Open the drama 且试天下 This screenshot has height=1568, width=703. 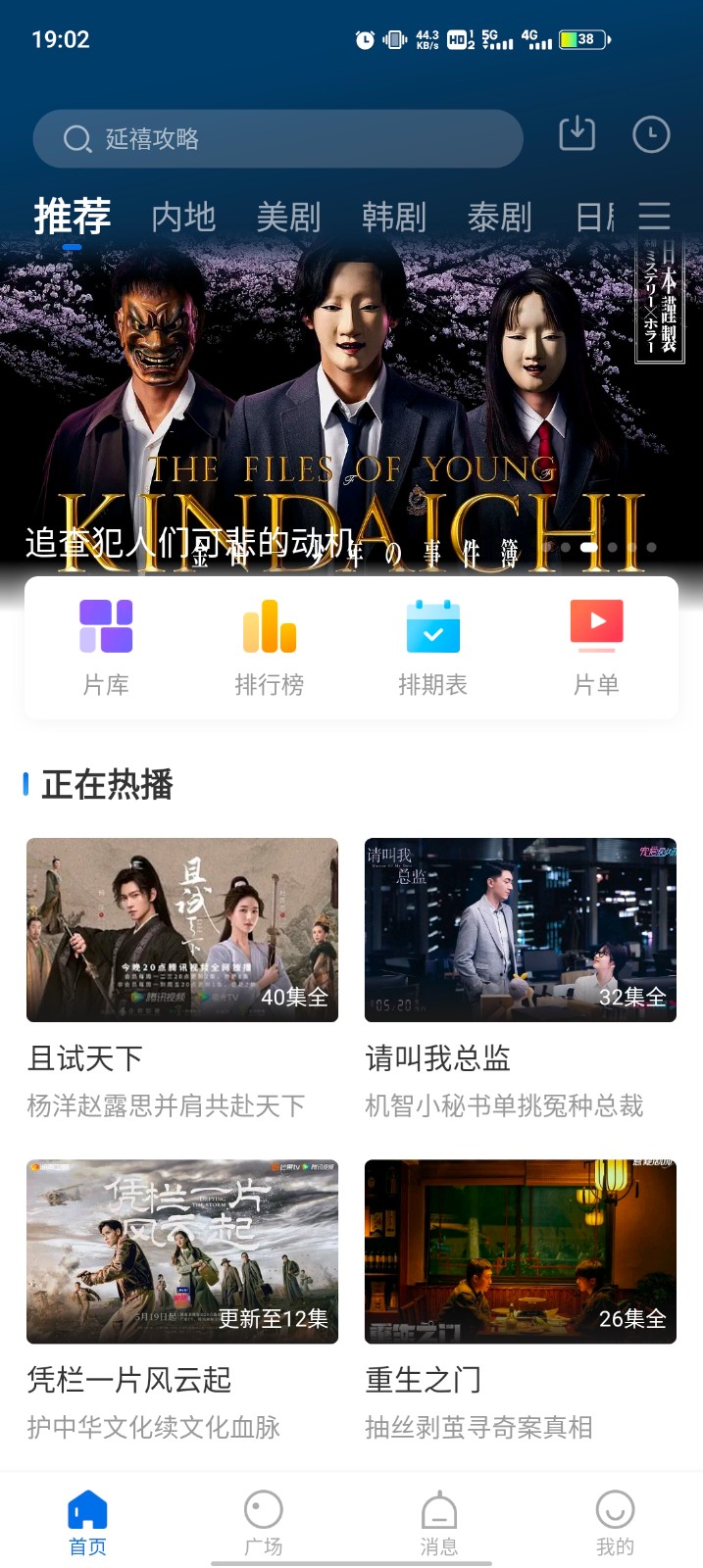(x=182, y=930)
